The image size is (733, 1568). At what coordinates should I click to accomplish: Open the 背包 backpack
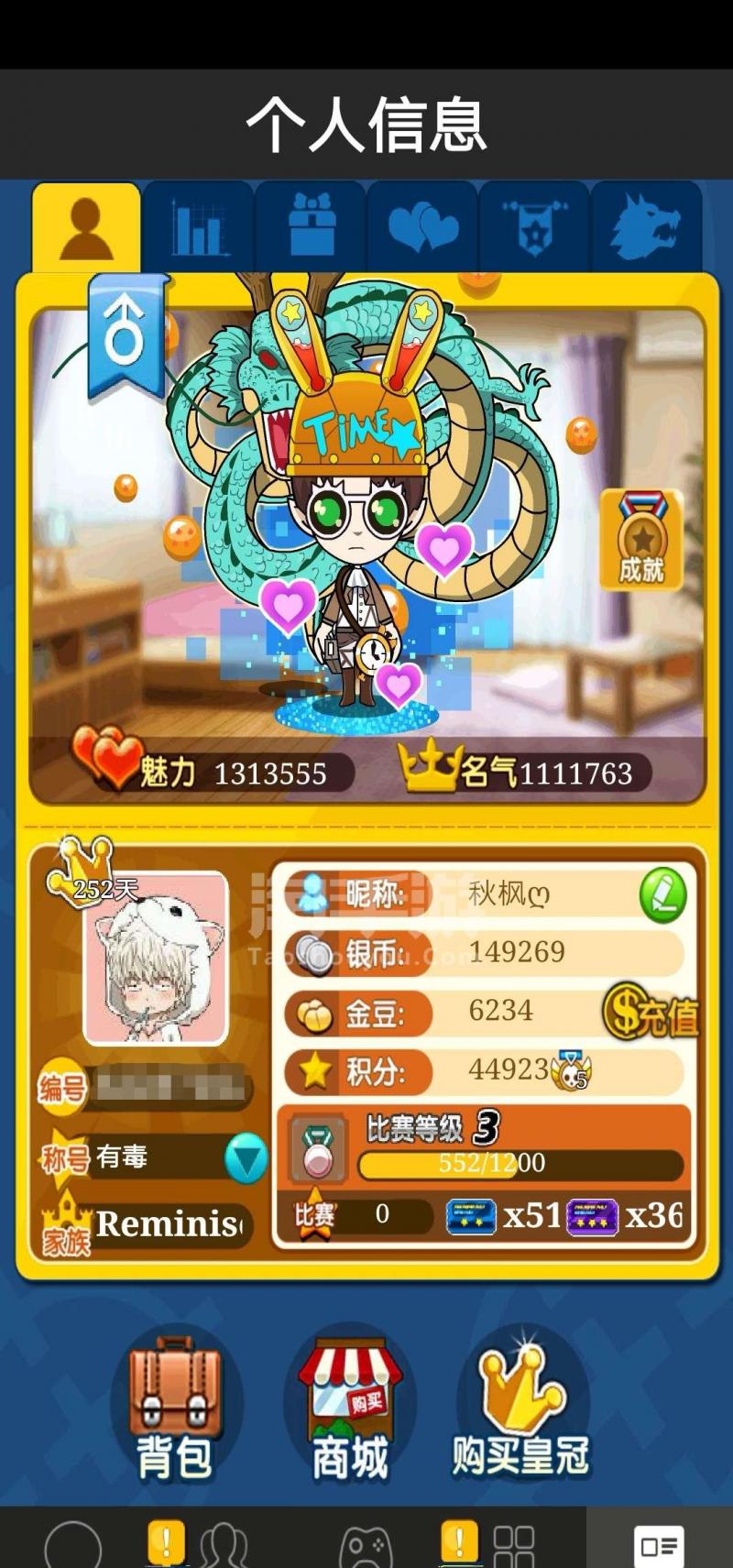(175, 1407)
